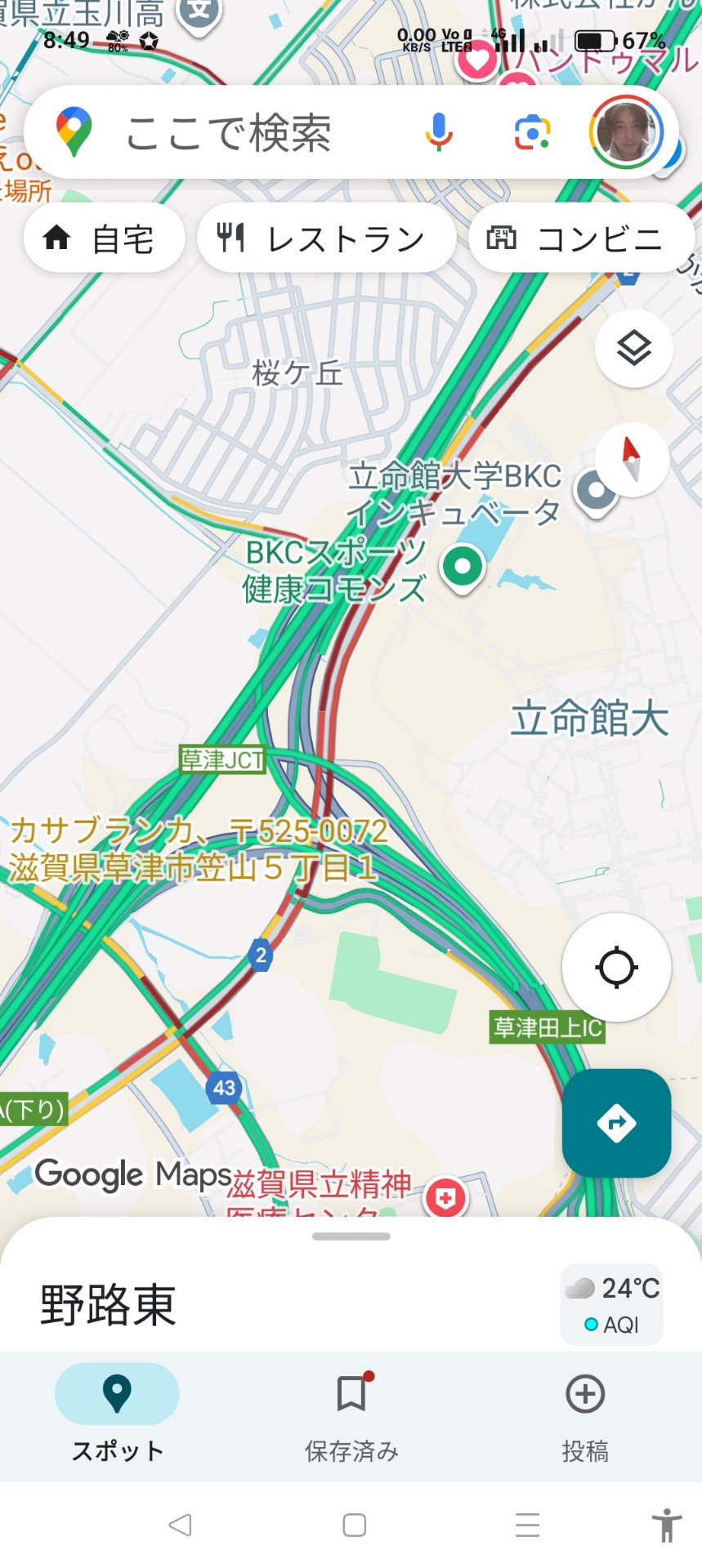
Task: Center the map on my location
Action: coord(616,968)
